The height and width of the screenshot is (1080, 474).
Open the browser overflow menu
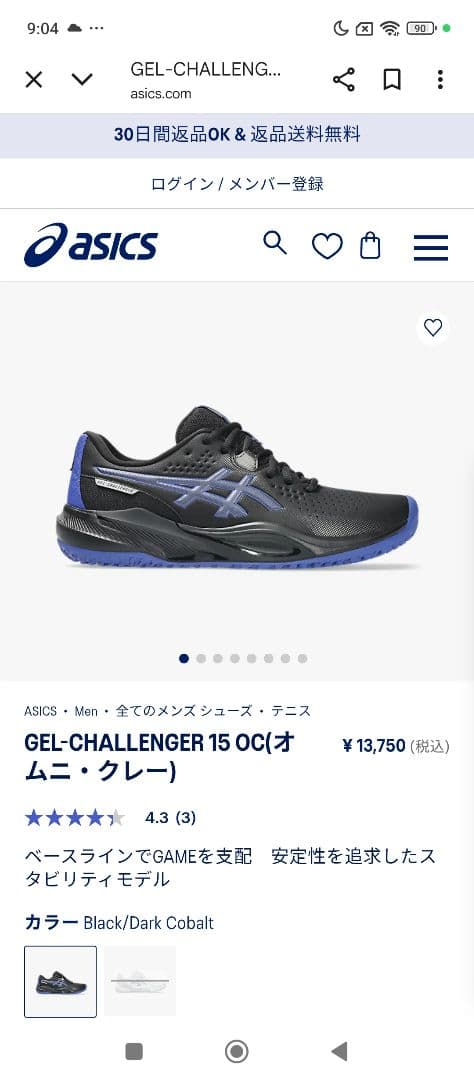coord(440,80)
